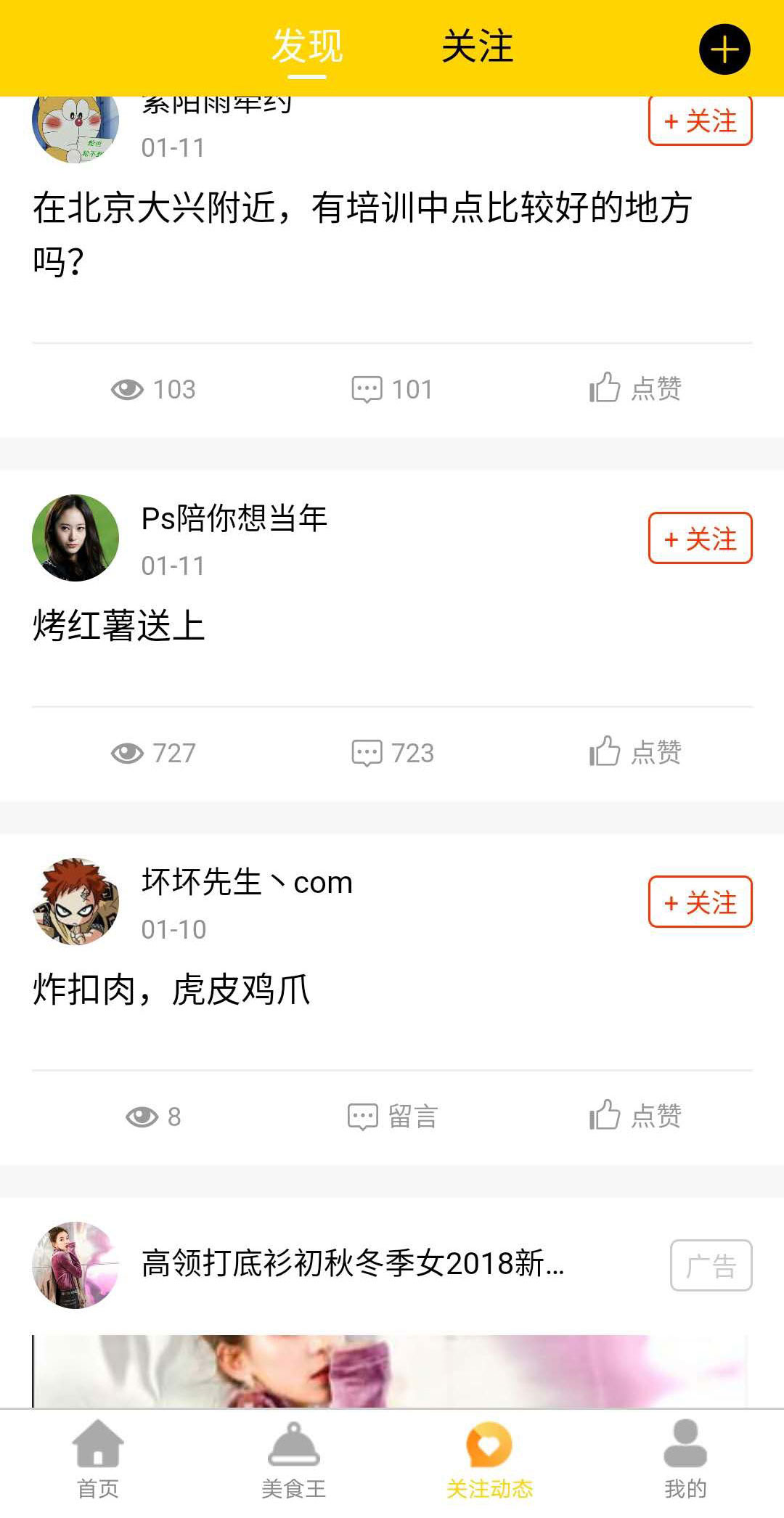Open Ps陪你想当年's profile avatar
Viewport: 784px width, 1518px height.
pos(75,538)
